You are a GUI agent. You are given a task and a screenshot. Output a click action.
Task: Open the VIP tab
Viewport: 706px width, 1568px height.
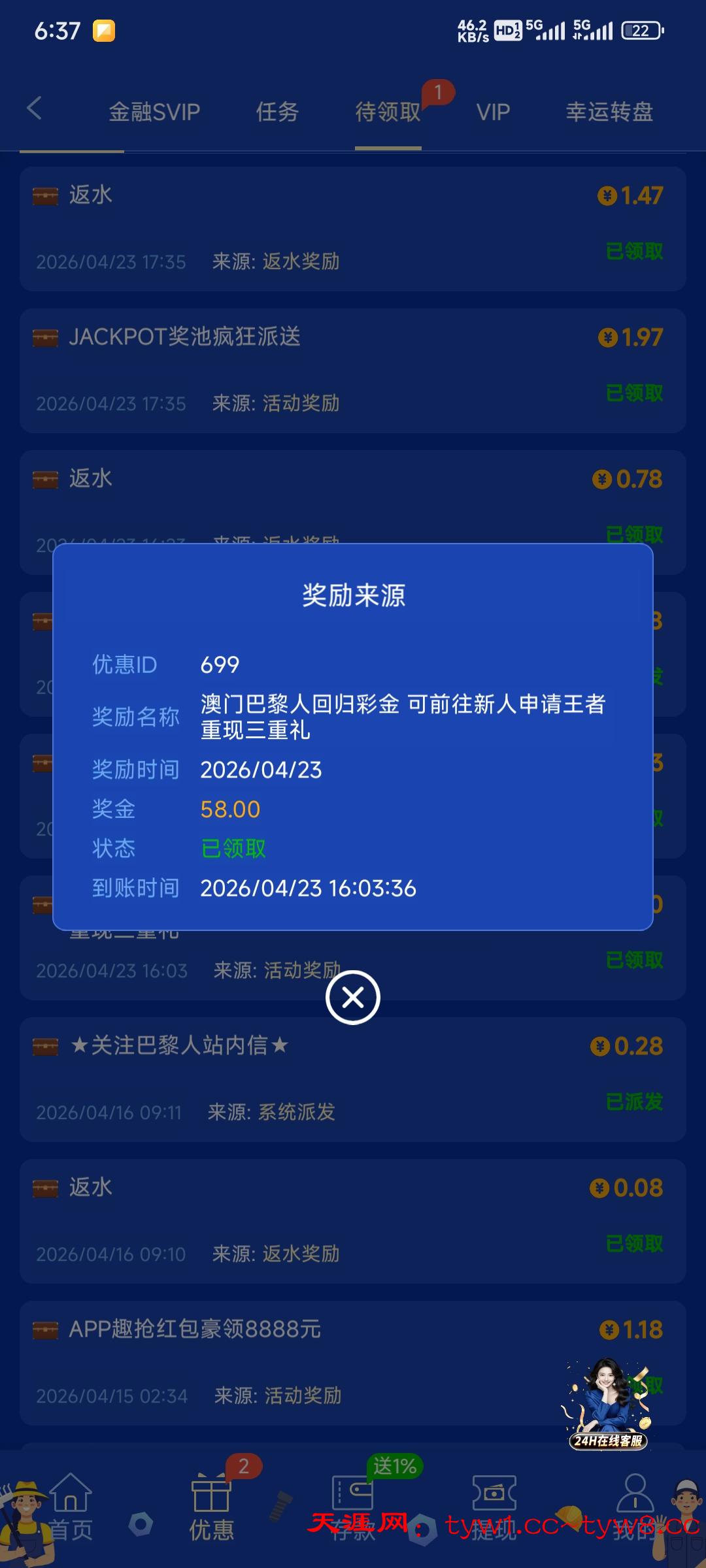coord(493,112)
